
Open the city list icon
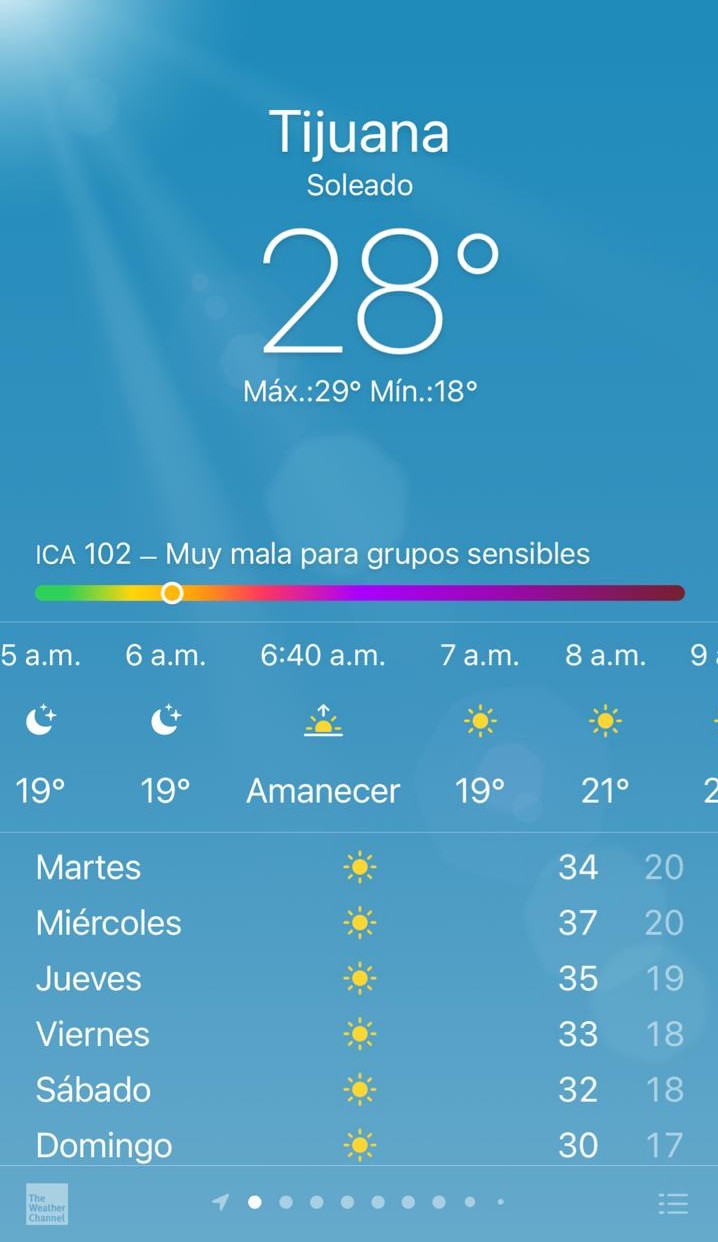(673, 1203)
